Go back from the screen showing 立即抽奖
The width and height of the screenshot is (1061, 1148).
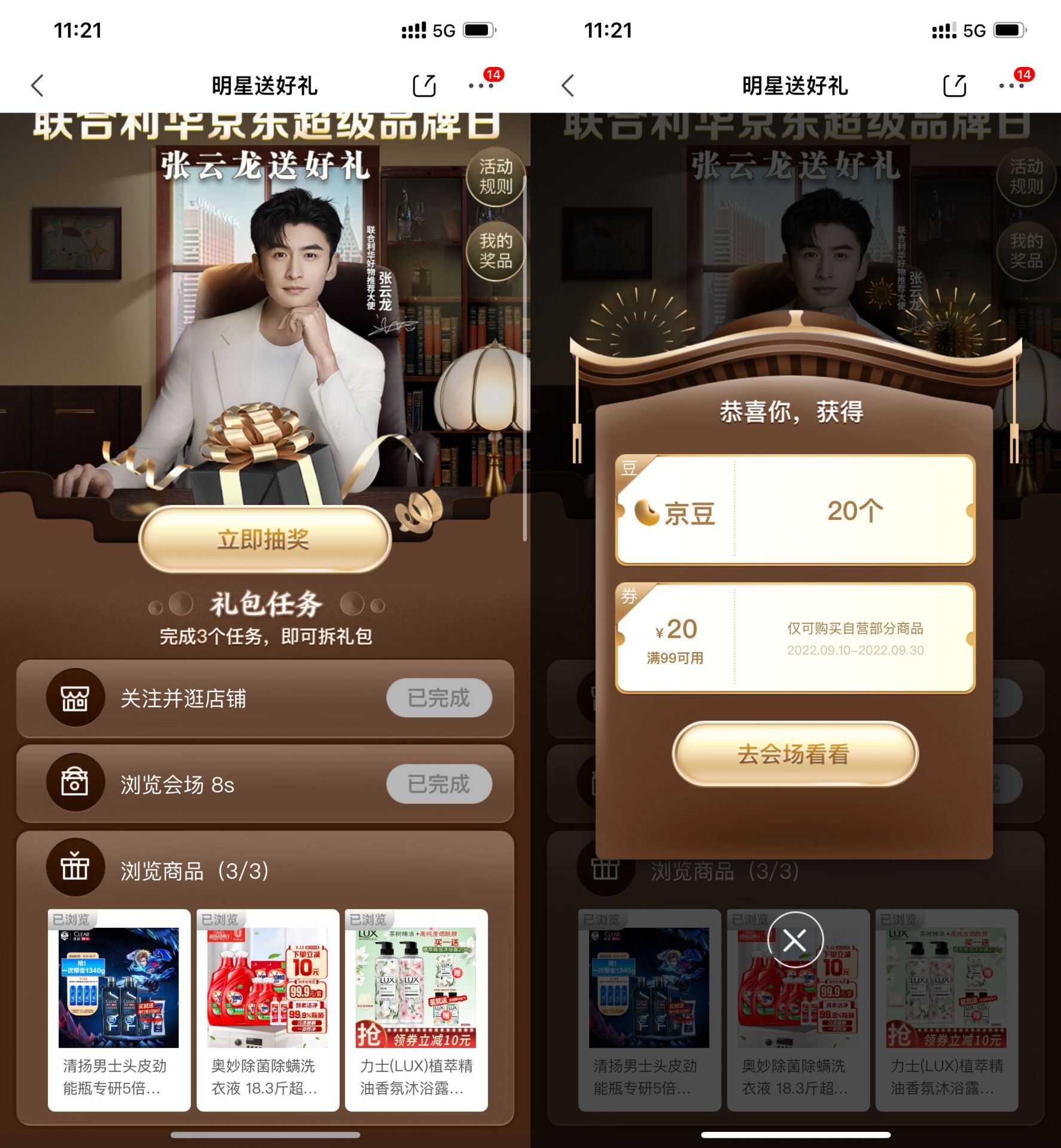point(38,86)
